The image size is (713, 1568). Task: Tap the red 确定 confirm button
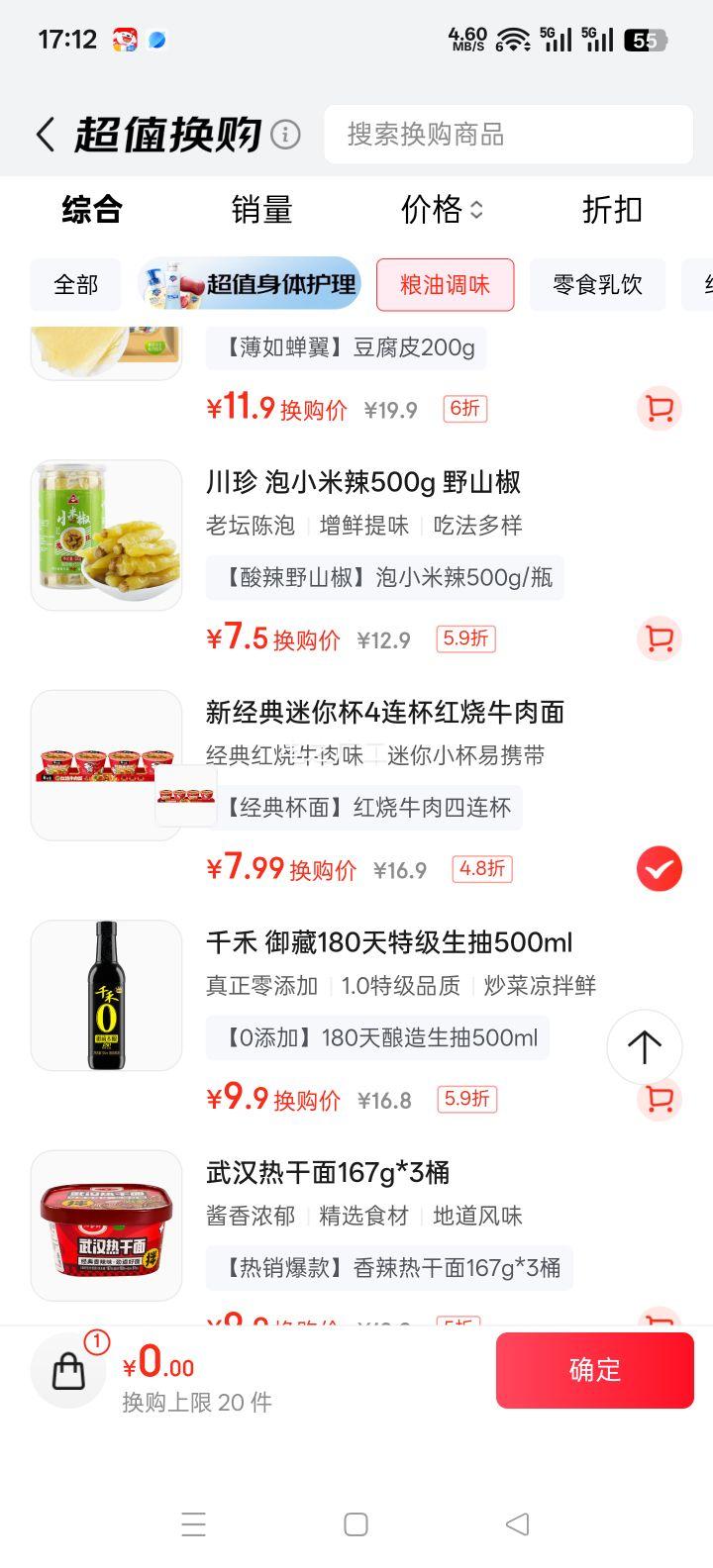click(x=594, y=1370)
